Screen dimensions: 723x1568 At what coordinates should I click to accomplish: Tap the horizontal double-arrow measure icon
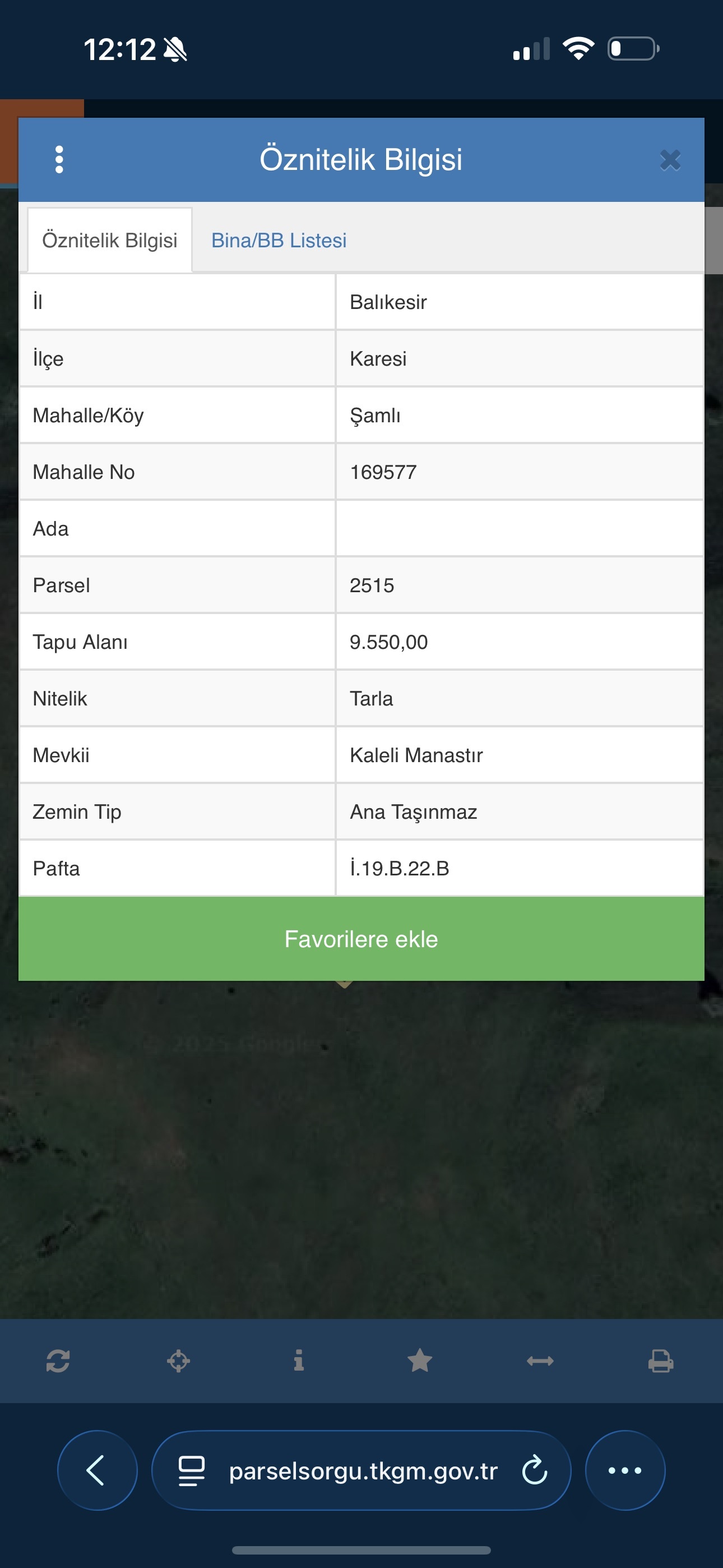coord(540,1361)
